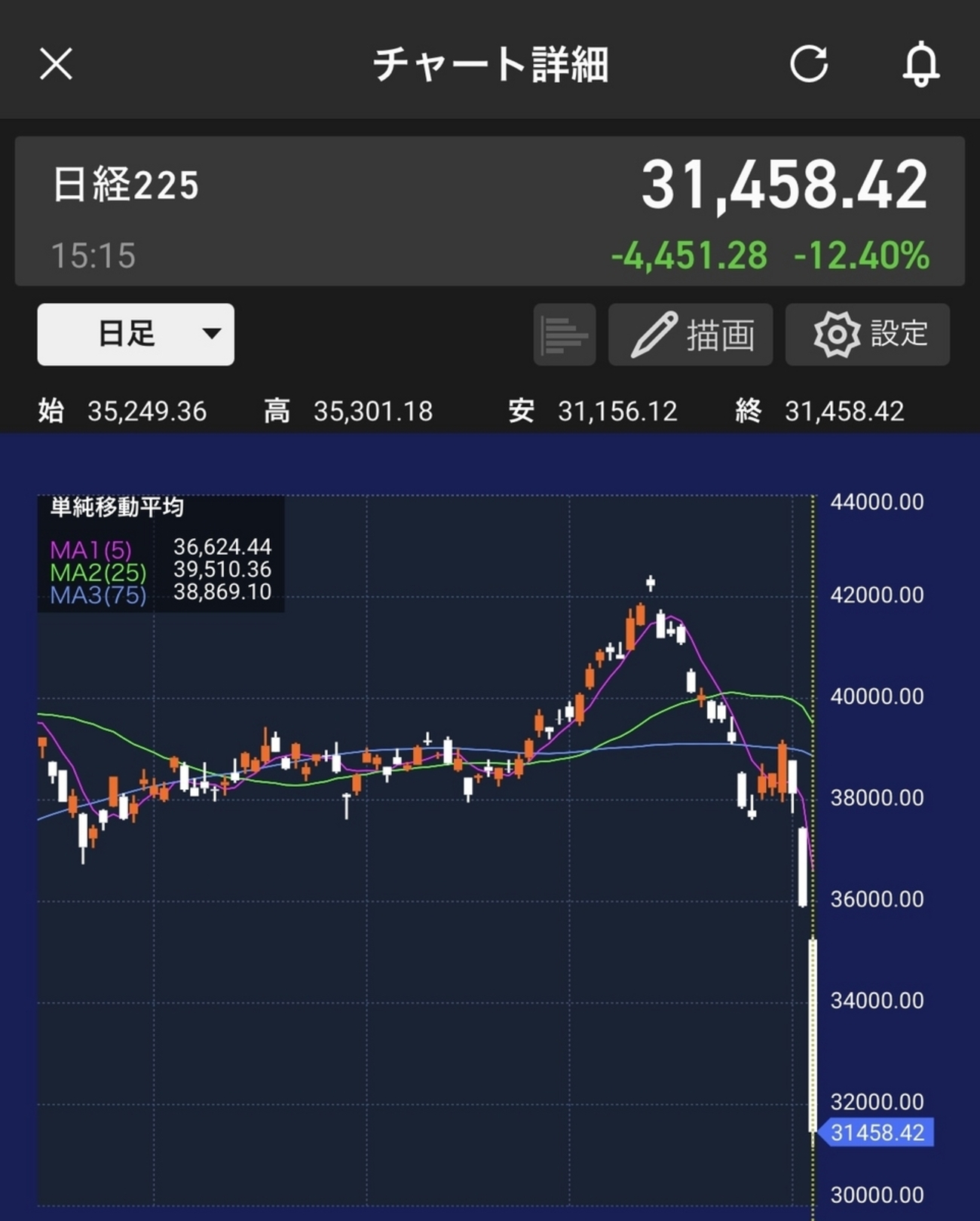Select the 描画 drawing pencil tool

pyautogui.click(x=690, y=335)
